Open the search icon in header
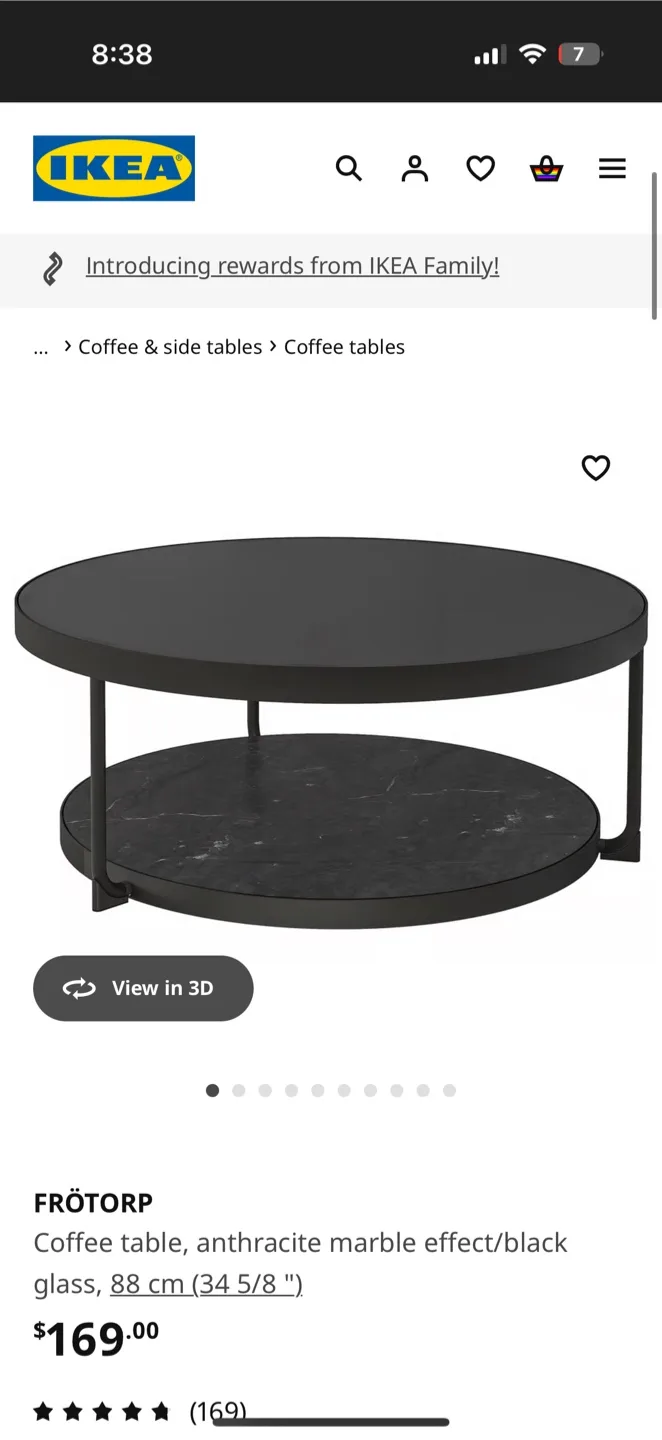 348,168
